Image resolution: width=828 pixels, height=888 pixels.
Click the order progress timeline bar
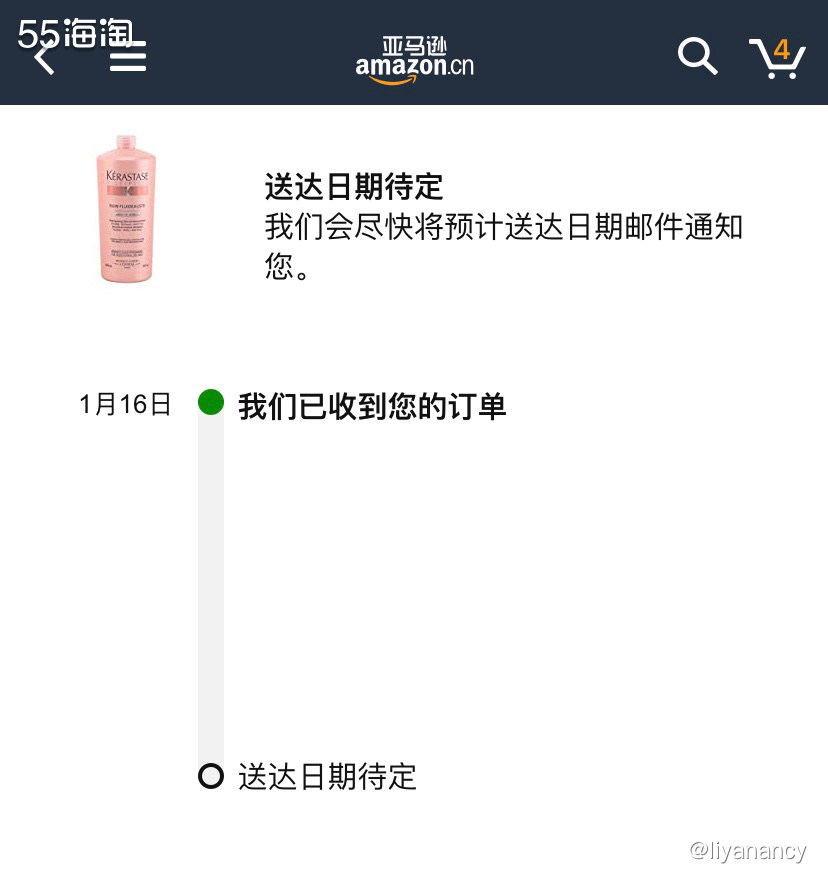(209, 590)
